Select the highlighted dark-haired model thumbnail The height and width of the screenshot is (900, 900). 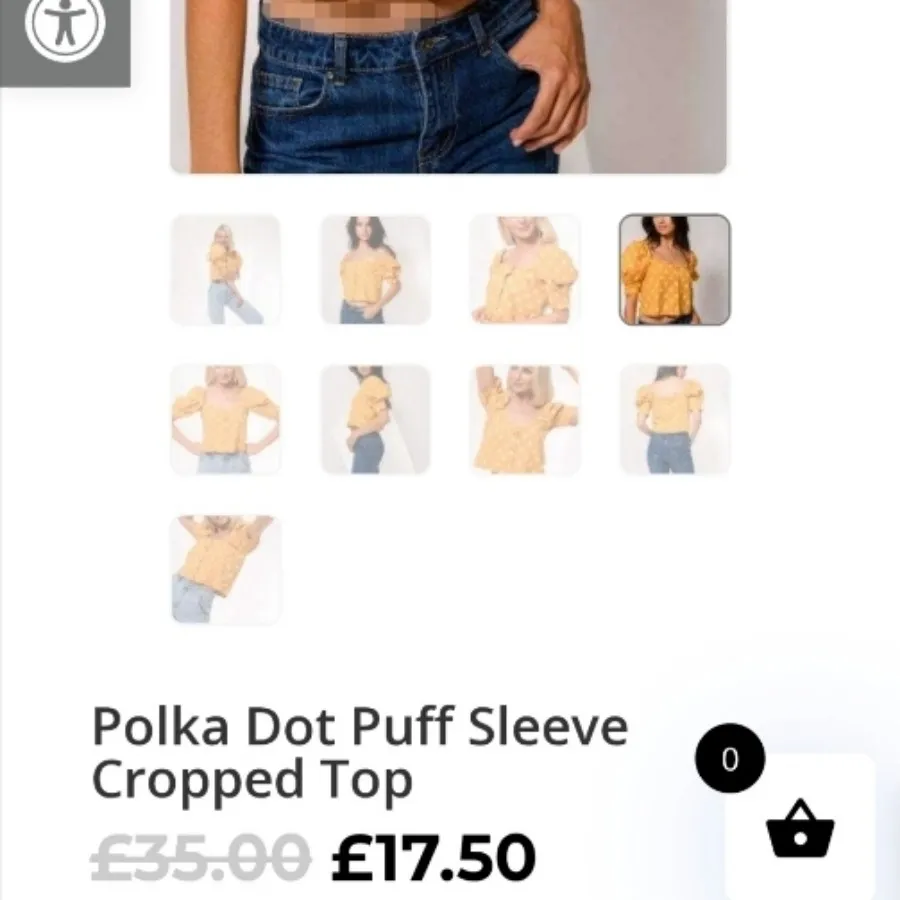click(674, 270)
